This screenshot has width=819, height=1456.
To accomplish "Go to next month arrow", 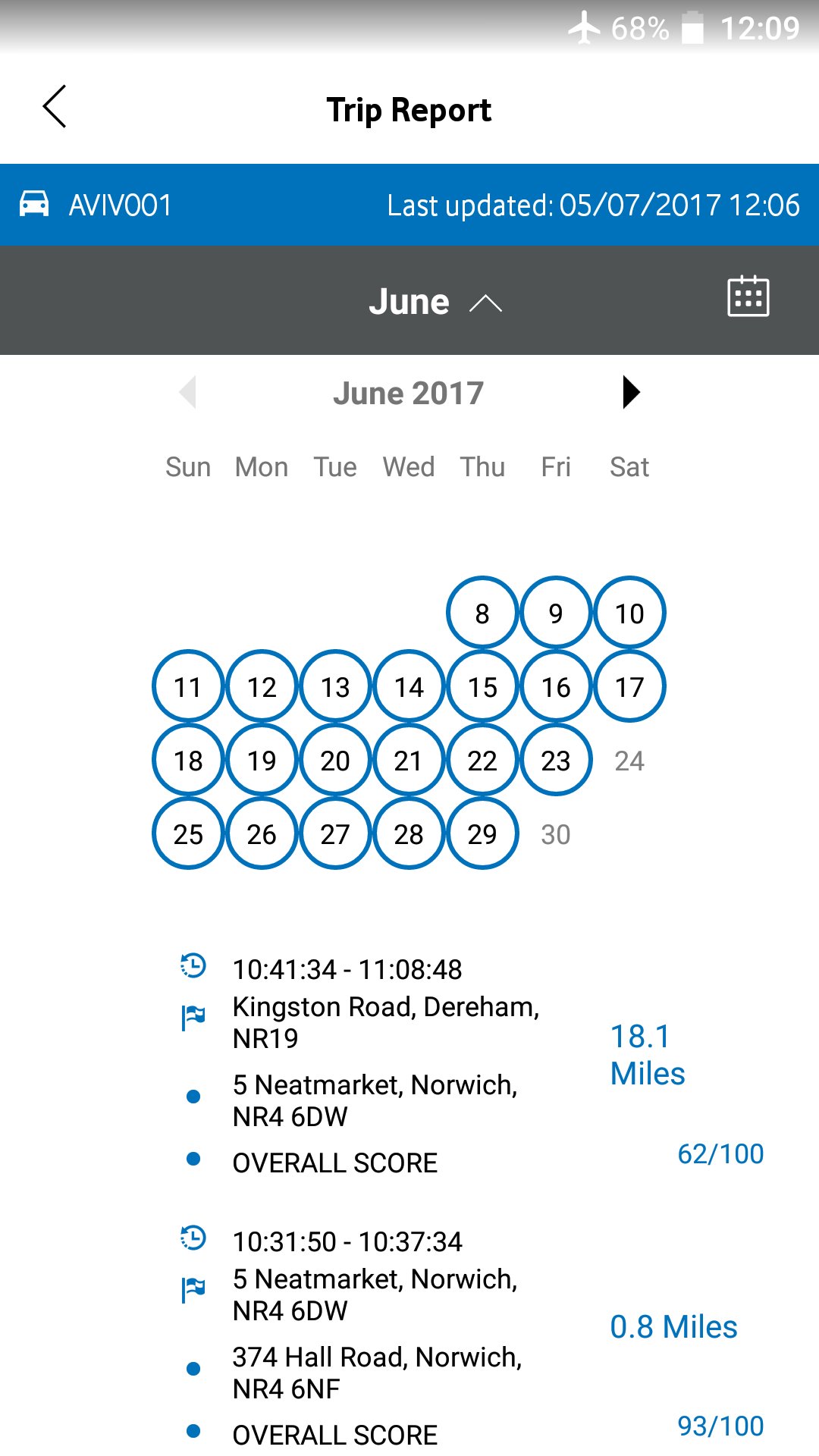I will pyautogui.click(x=631, y=392).
